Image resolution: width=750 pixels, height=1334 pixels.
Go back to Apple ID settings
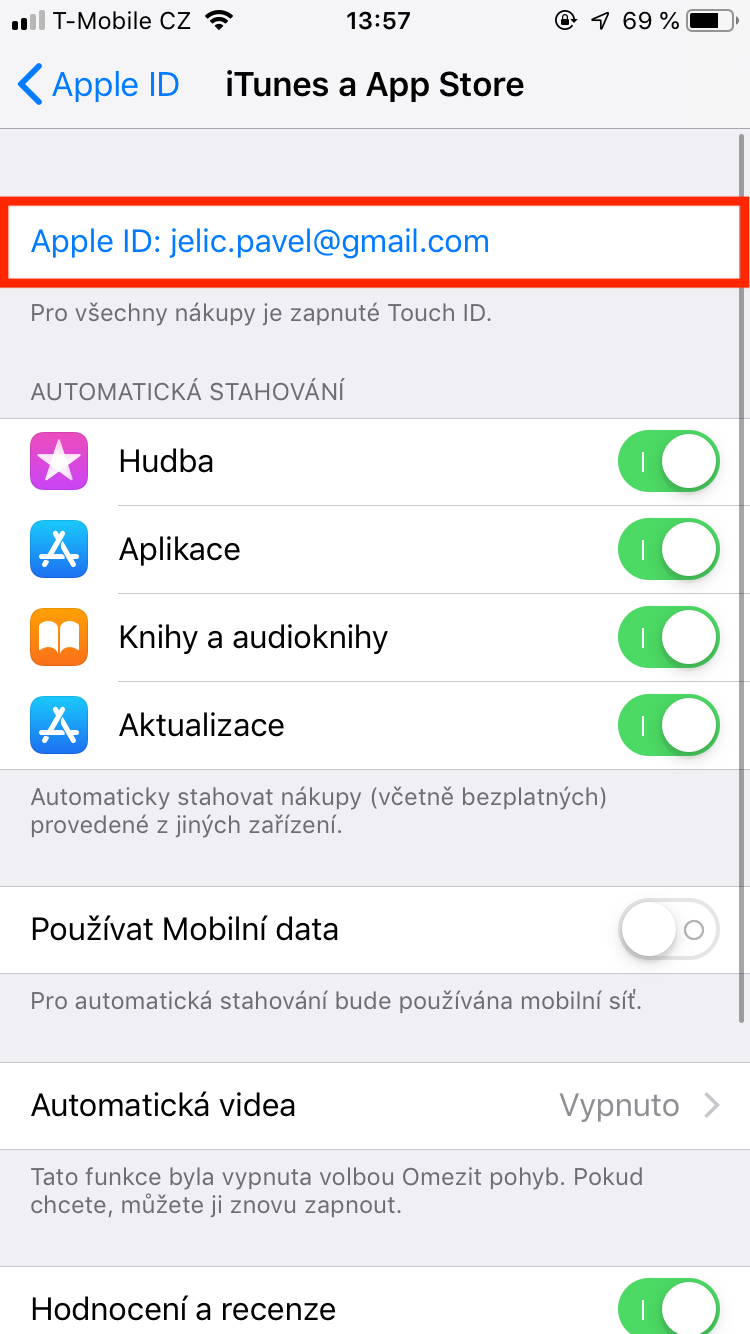click(98, 85)
